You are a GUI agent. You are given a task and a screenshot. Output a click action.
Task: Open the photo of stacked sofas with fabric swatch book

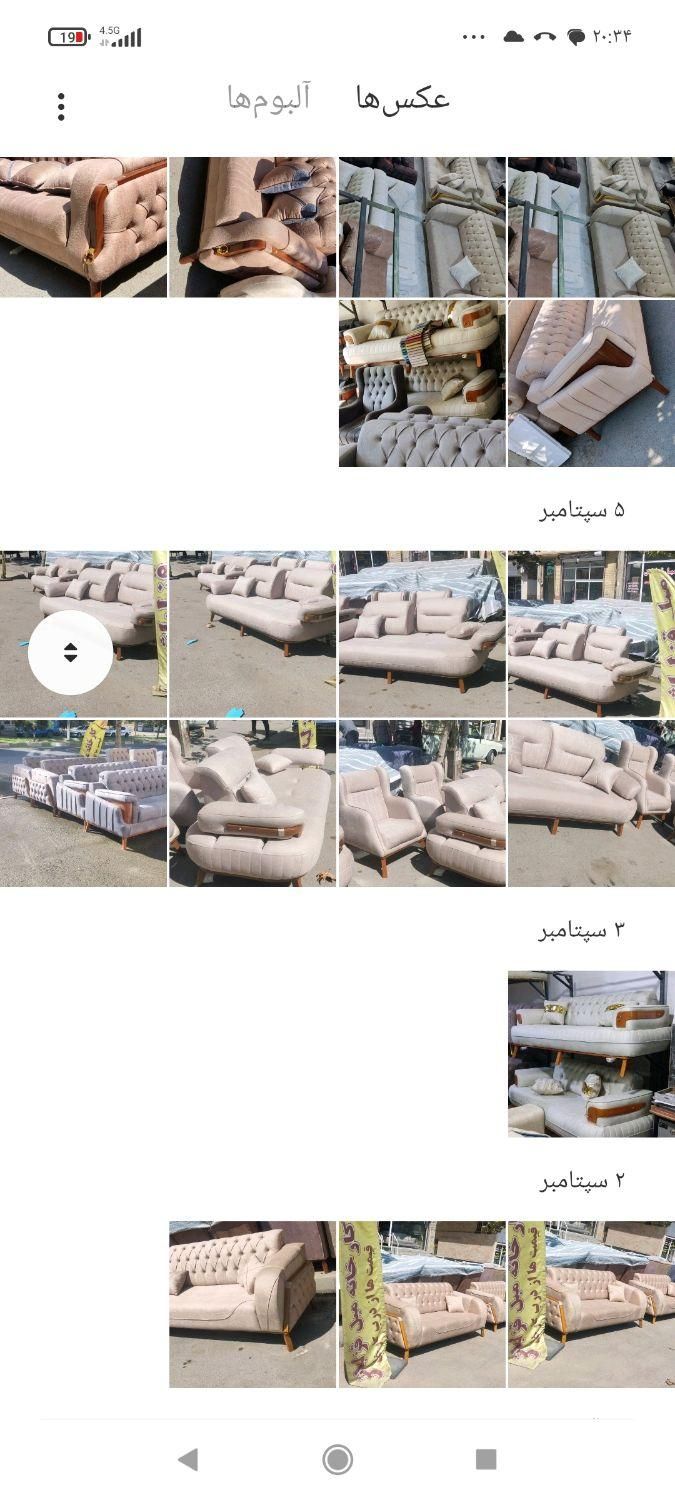[x=422, y=383]
